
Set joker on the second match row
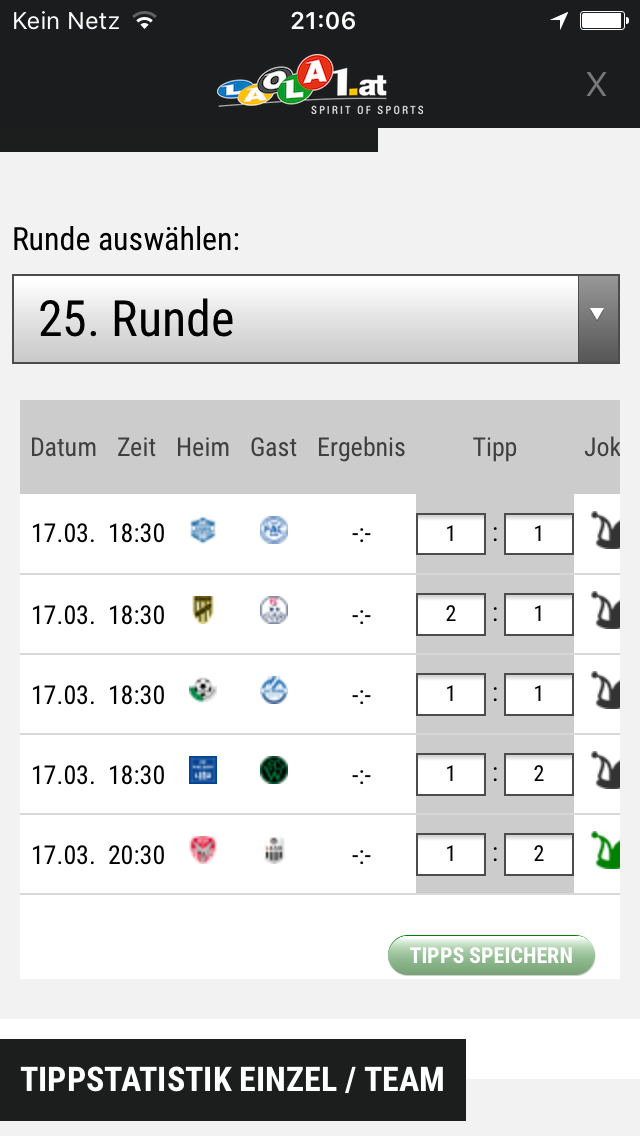click(x=605, y=611)
